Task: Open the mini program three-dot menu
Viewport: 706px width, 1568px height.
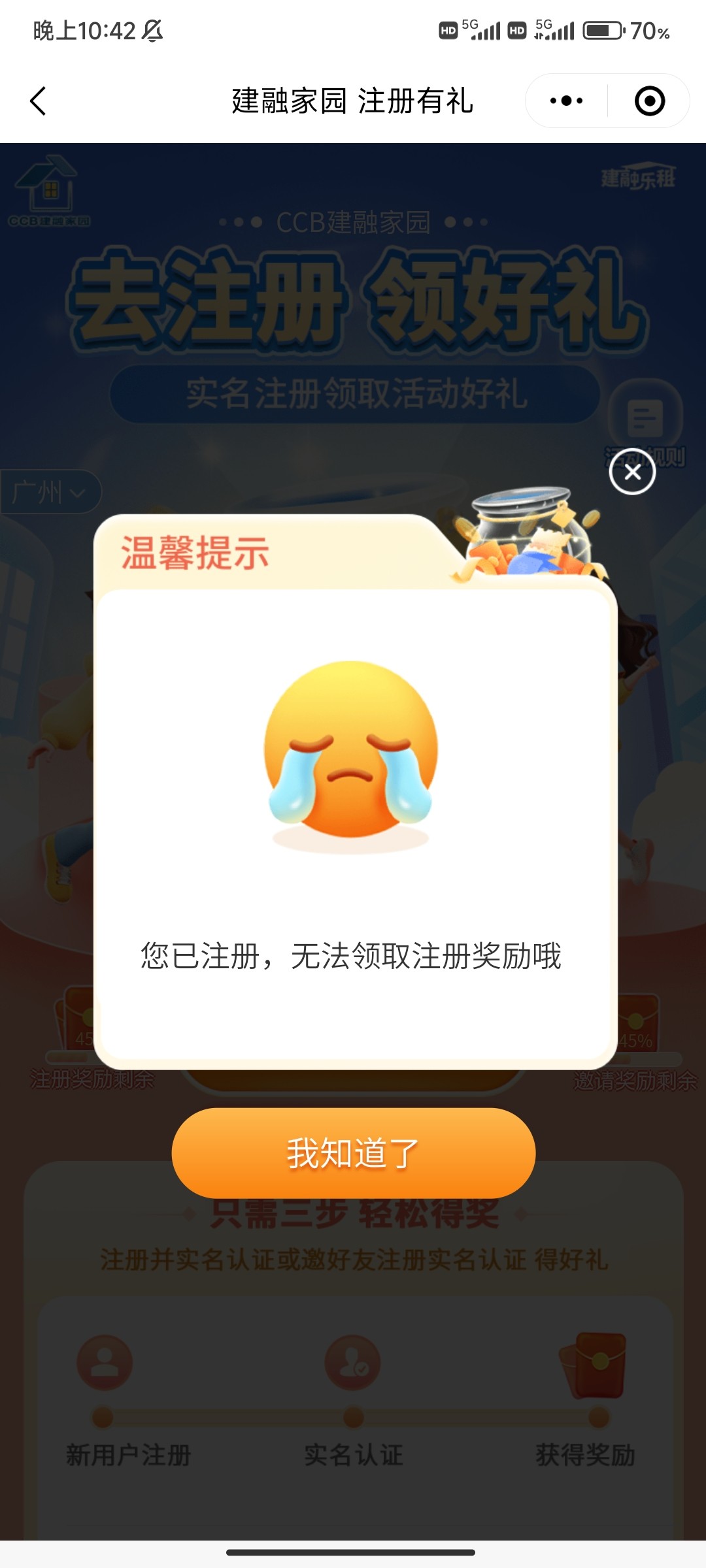Action: [x=566, y=101]
